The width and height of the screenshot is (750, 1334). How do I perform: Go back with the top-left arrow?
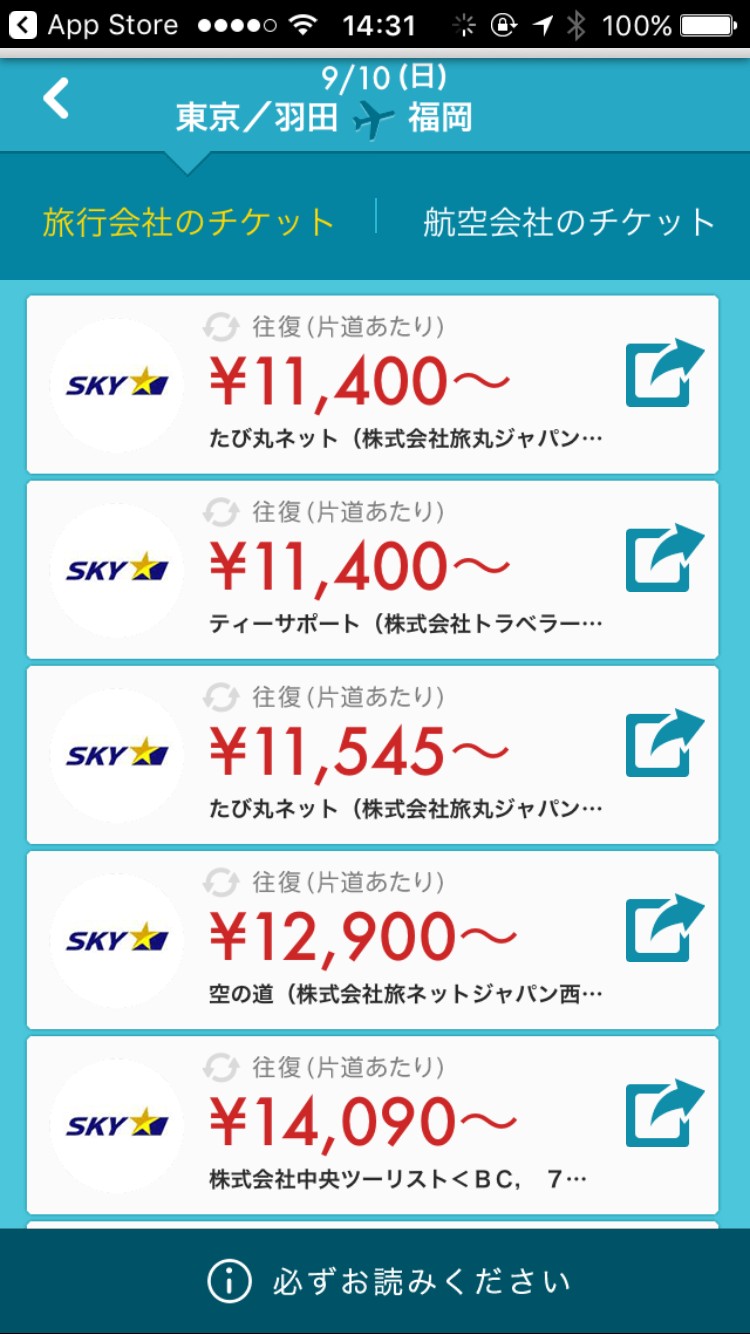coord(56,99)
